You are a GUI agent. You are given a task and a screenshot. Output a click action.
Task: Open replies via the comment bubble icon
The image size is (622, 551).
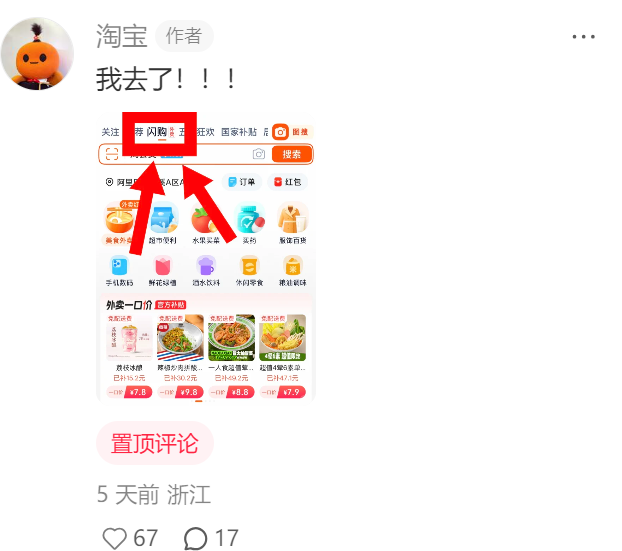point(196,538)
